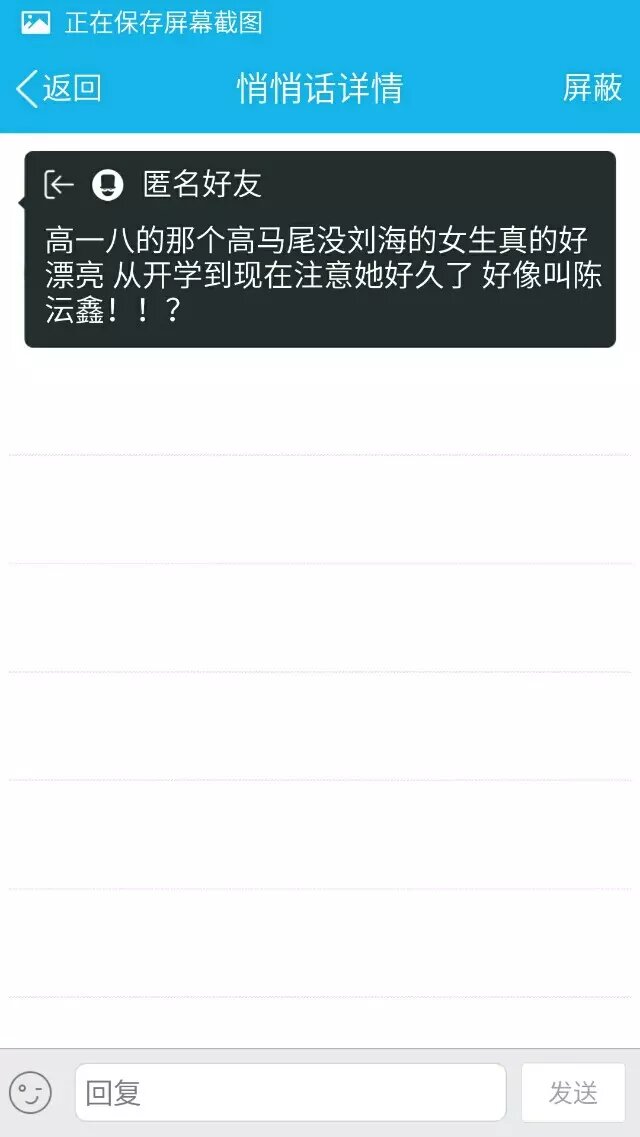Tap the share arrow icon beside 匿名好友
This screenshot has height=1137, width=640.
[60, 184]
